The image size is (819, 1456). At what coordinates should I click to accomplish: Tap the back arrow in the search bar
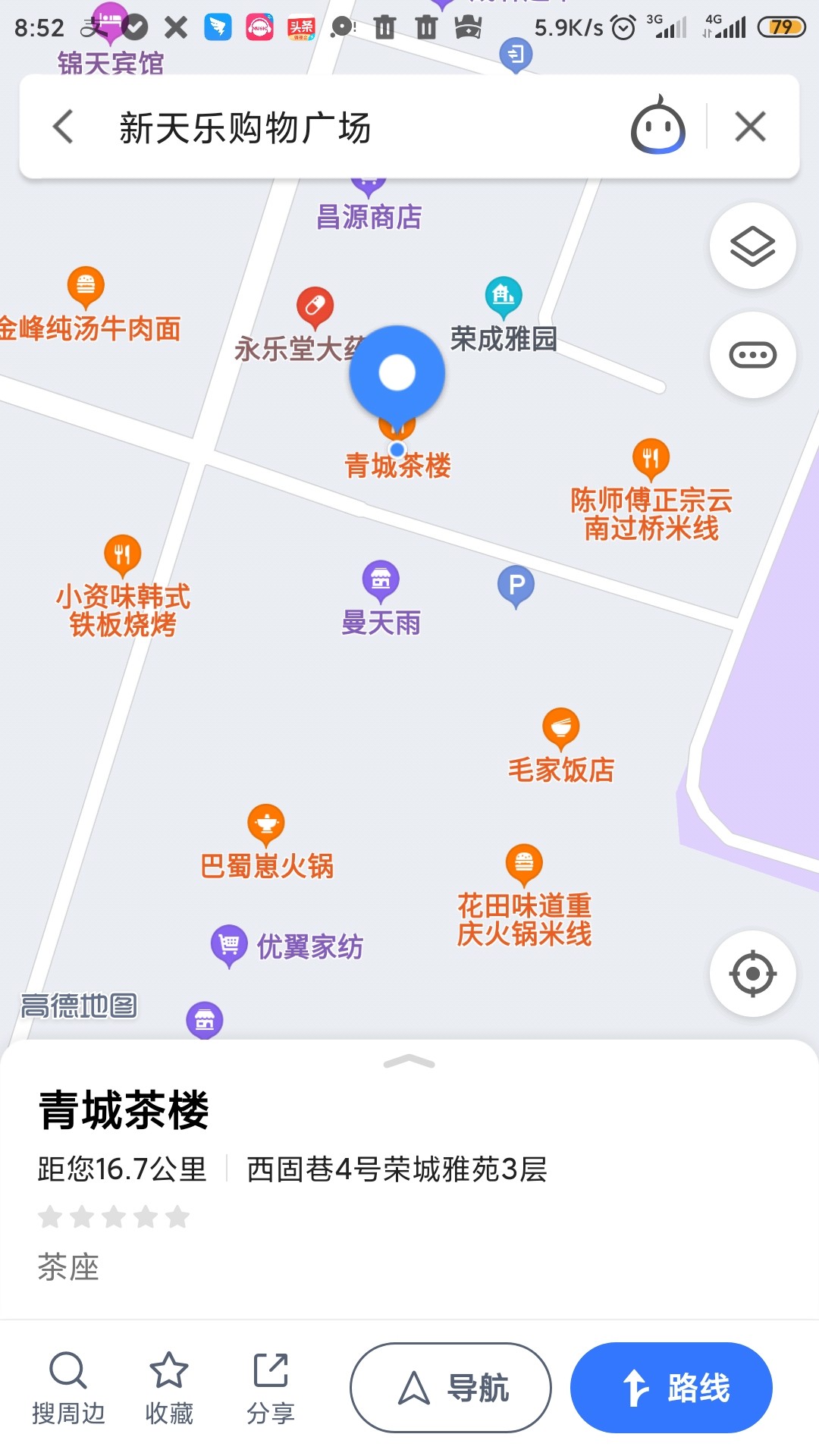[61, 126]
